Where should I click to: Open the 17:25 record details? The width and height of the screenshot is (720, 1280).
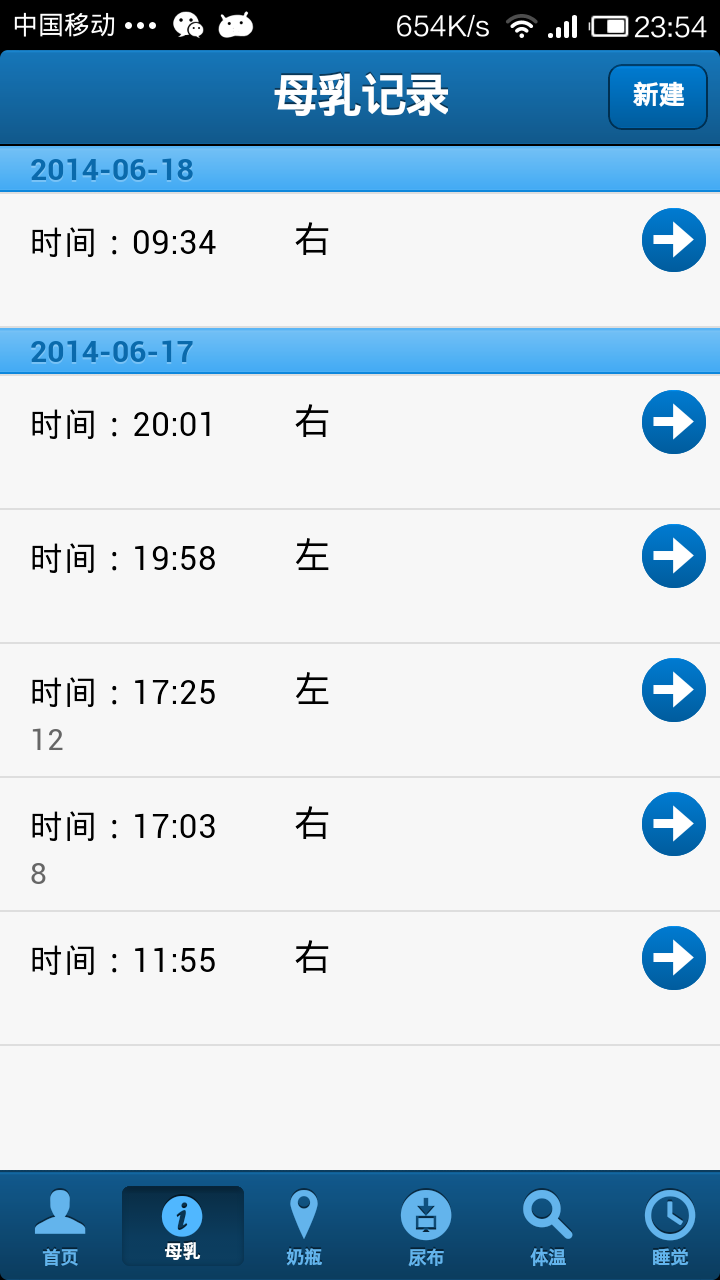[360, 710]
